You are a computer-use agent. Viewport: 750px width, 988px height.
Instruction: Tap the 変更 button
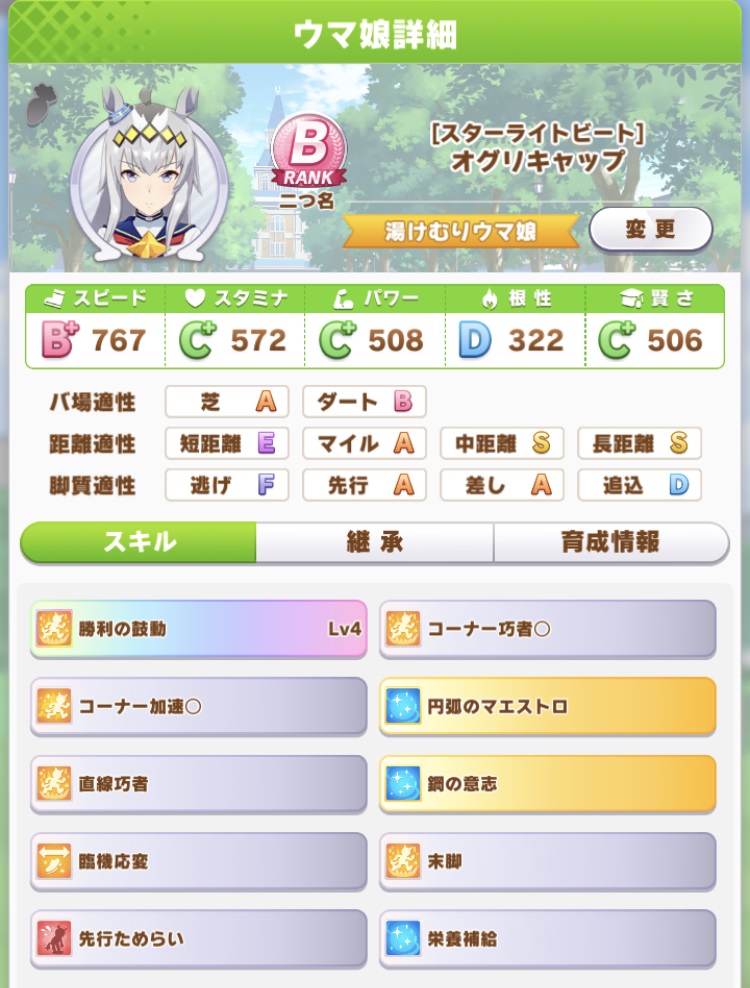click(650, 229)
